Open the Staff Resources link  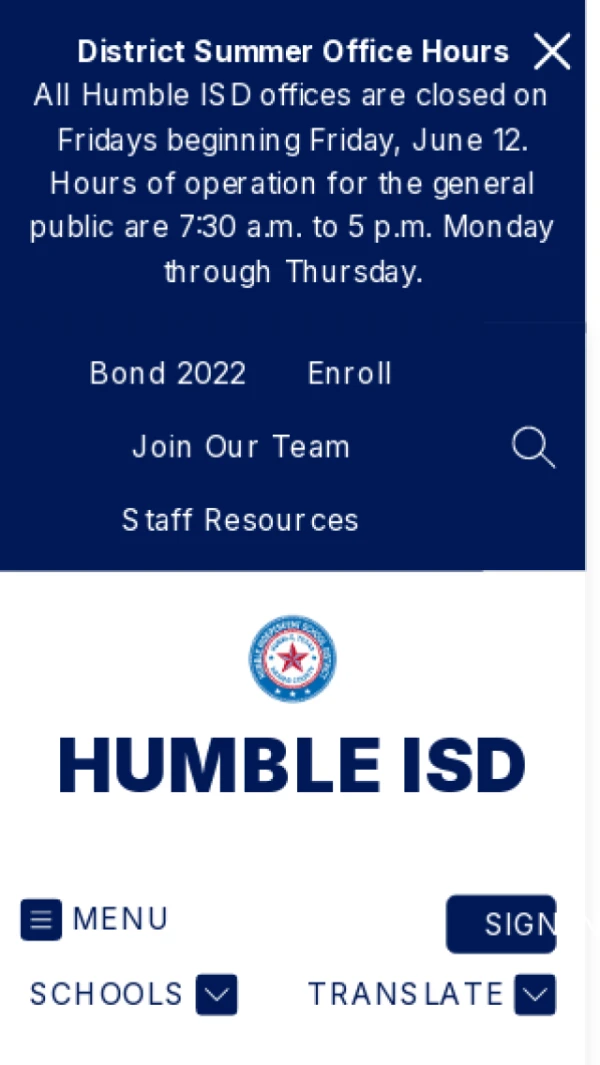pyautogui.click(x=240, y=520)
